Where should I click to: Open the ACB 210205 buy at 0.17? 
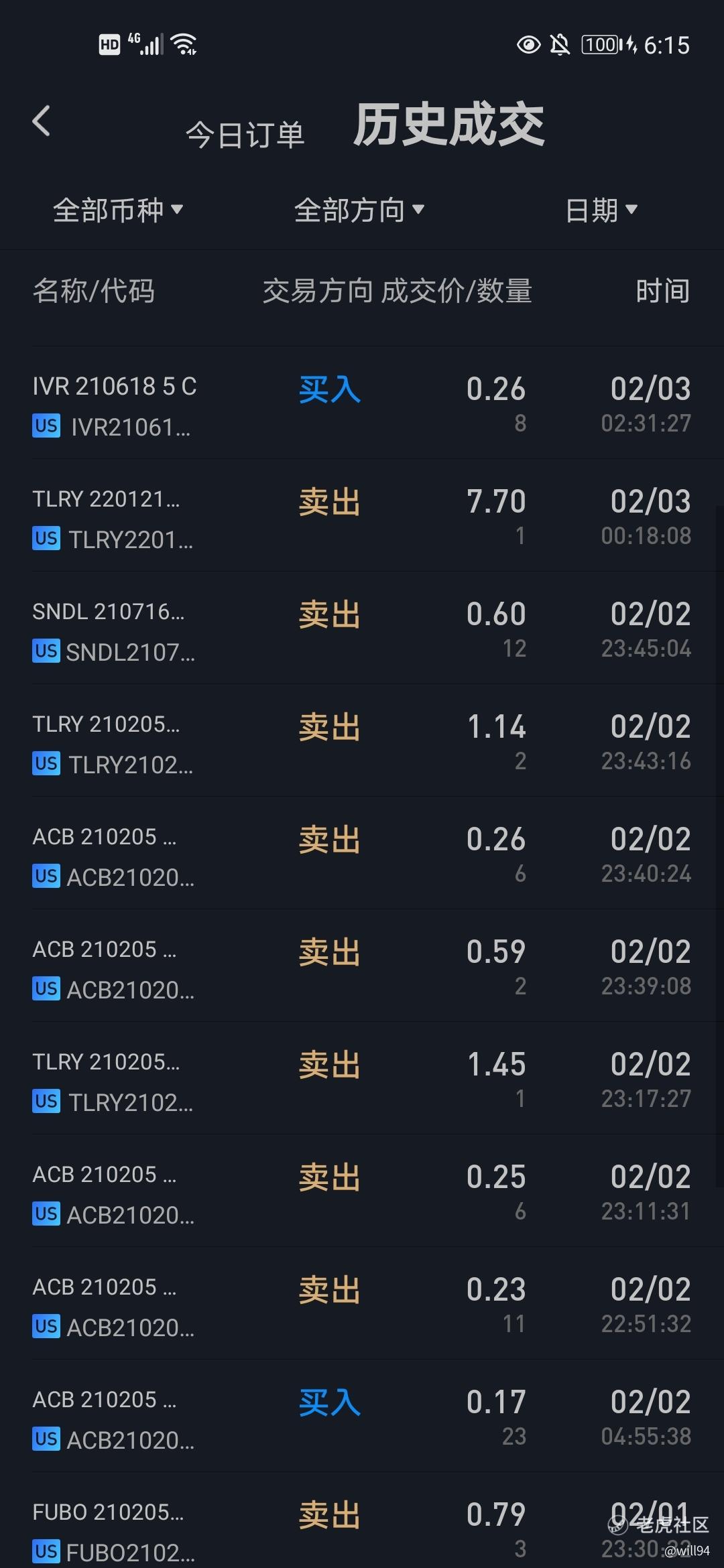pyautogui.click(x=362, y=1416)
